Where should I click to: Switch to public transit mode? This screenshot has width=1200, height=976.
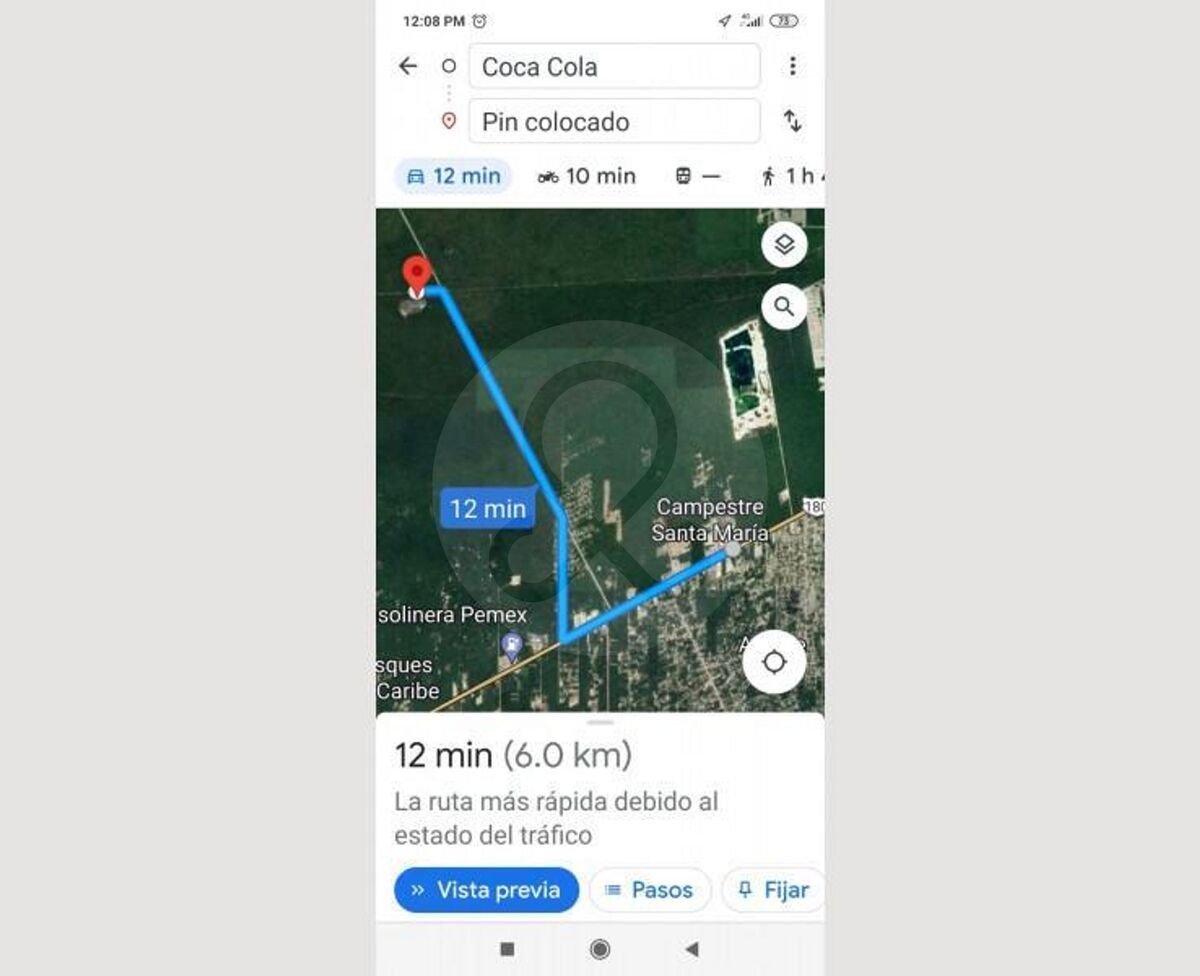click(697, 176)
